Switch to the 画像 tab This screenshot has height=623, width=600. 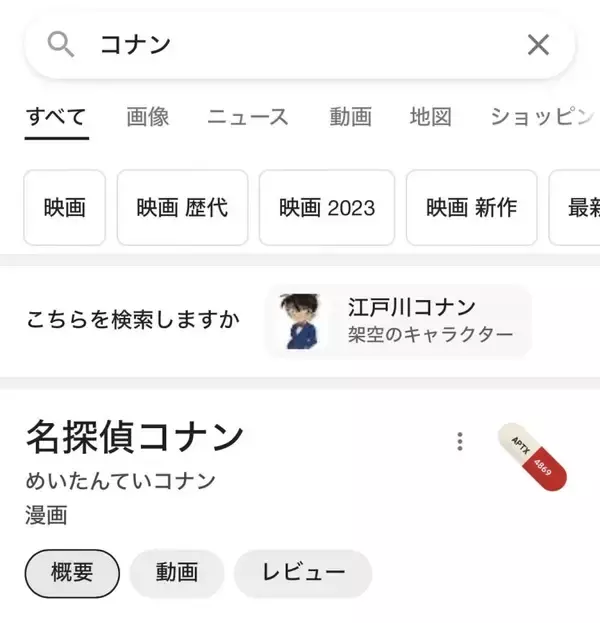click(148, 117)
